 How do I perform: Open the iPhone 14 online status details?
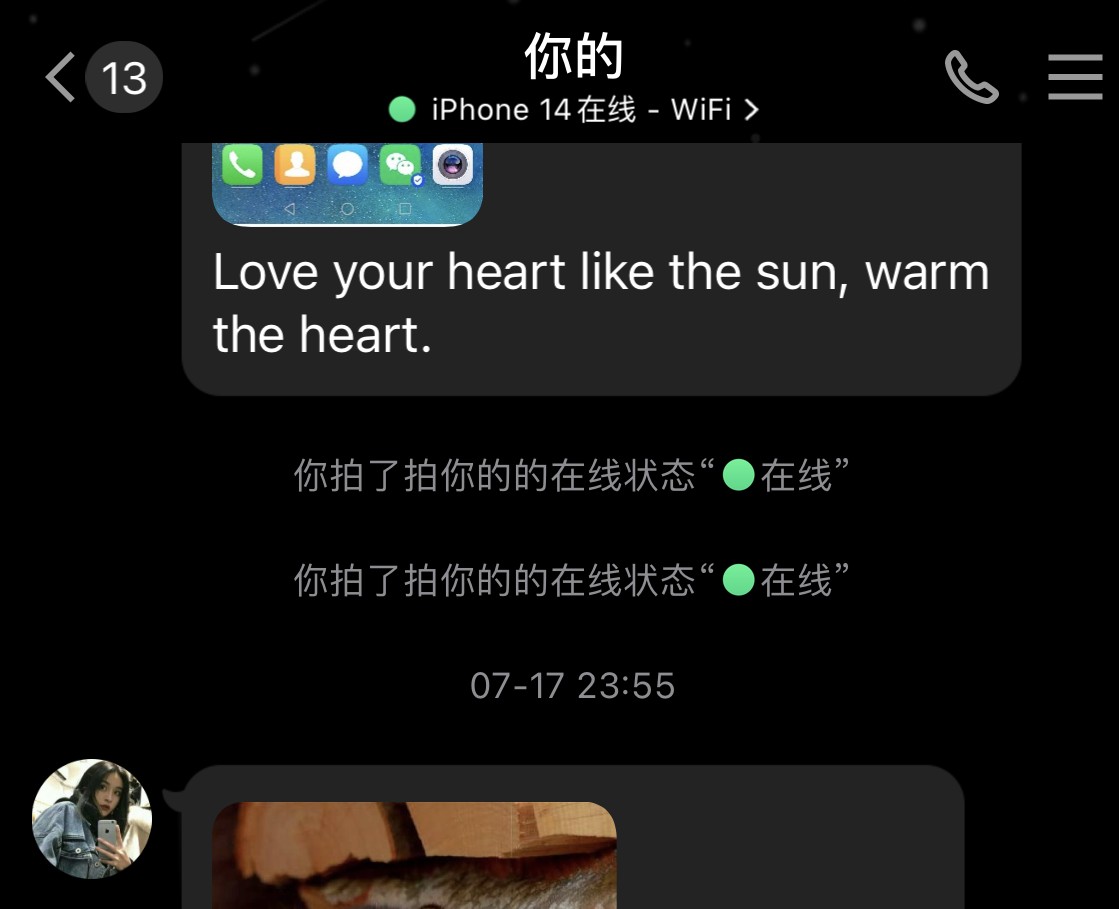coord(574,109)
